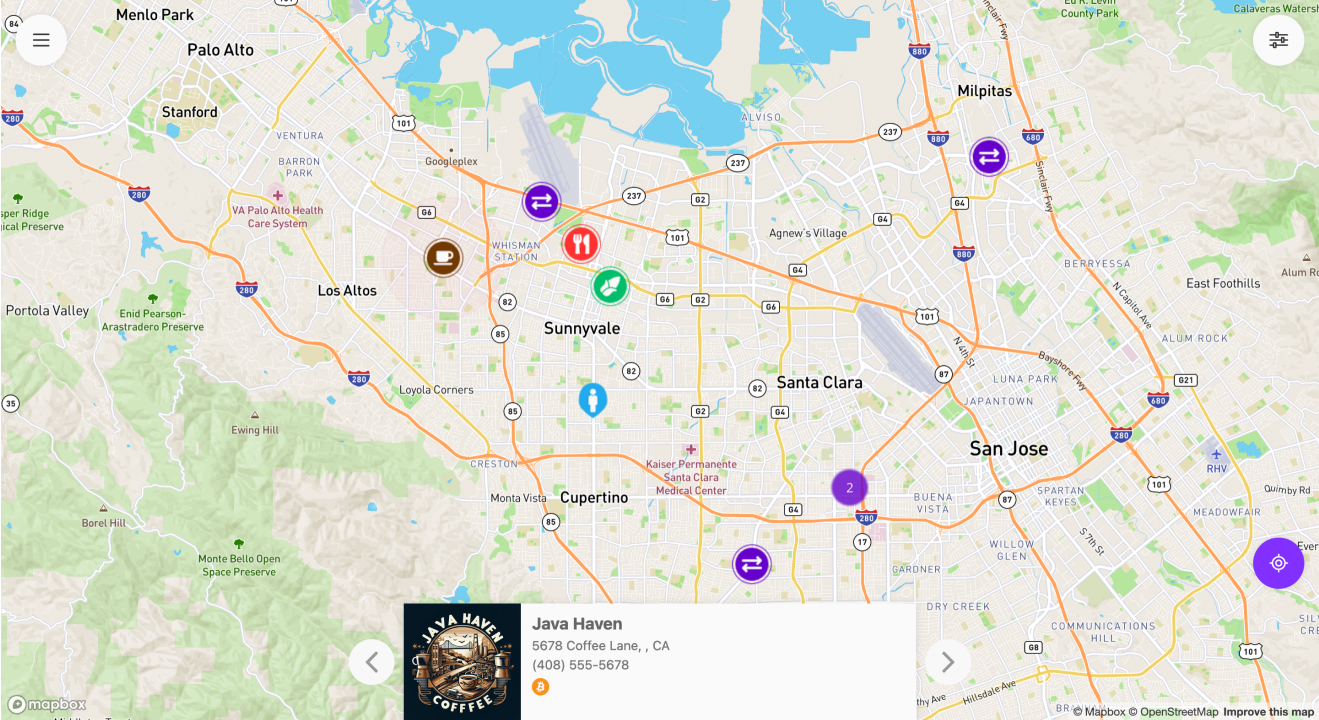This screenshot has height=720, width=1319.
Task: Select the brown coffee cup map marker
Action: (x=443, y=258)
